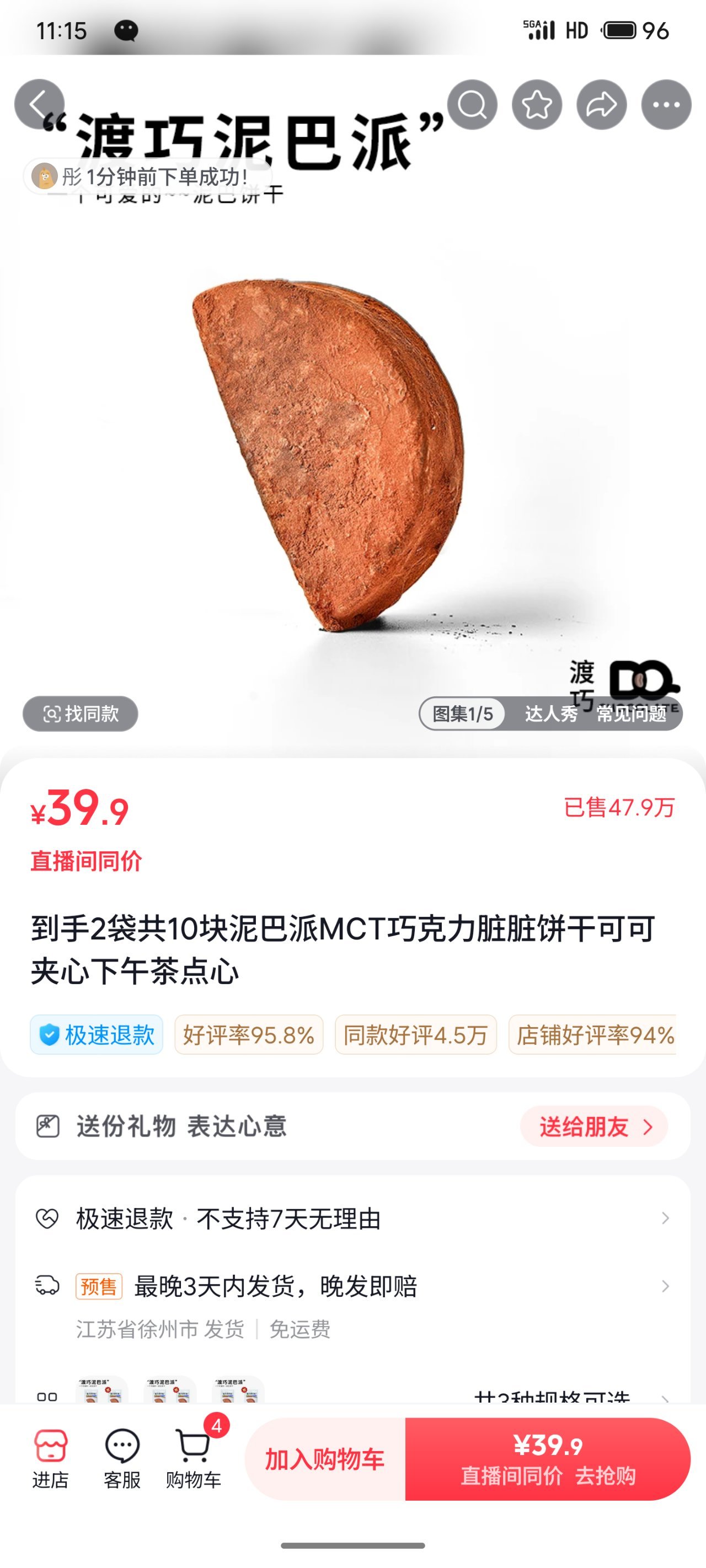This screenshot has width=706, height=1568.
Task: Open the 极速退款 不支持7天无理由 policy row
Action: pyautogui.click(x=352, y=1218)
